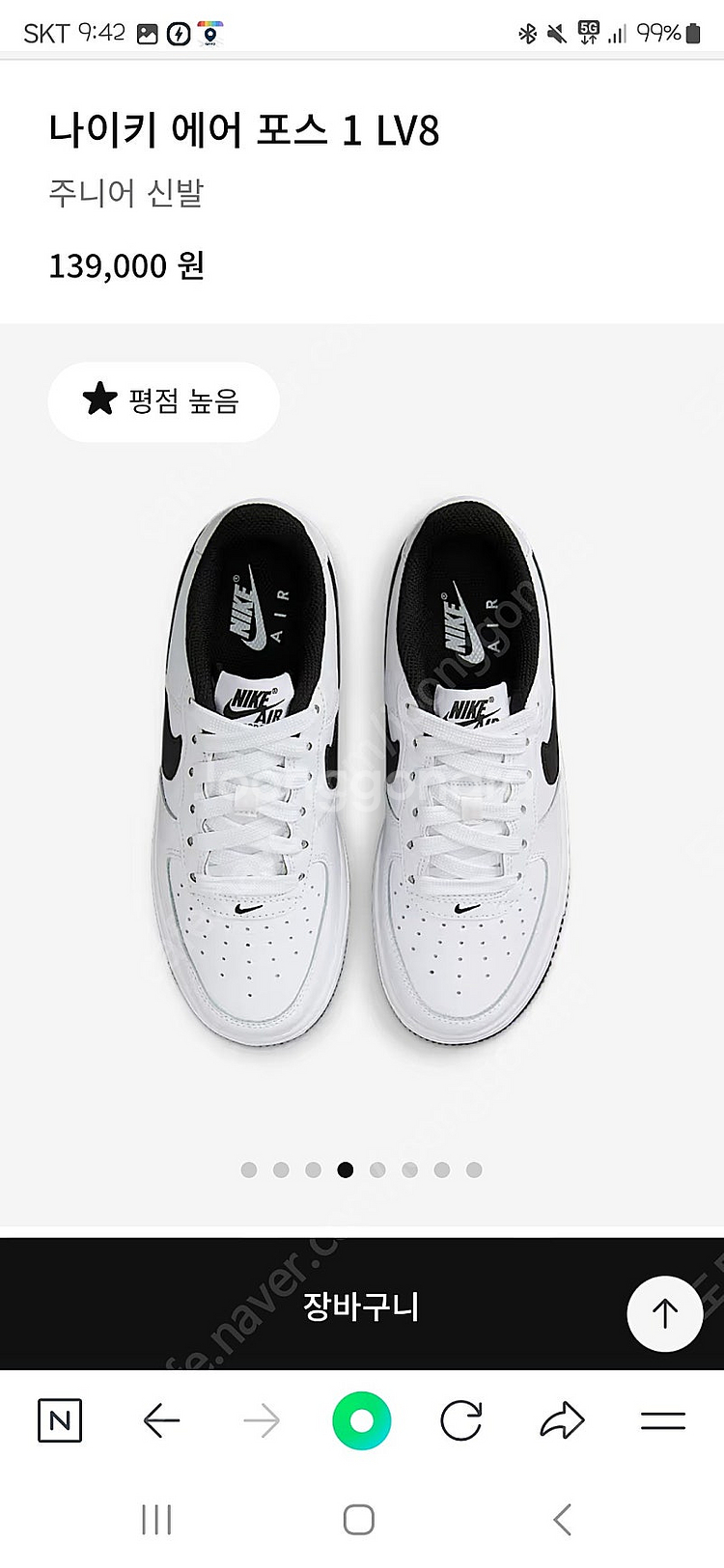Select the last image page dot
The height and width of the screenshot is (1568, 724).
(474, 1169)
